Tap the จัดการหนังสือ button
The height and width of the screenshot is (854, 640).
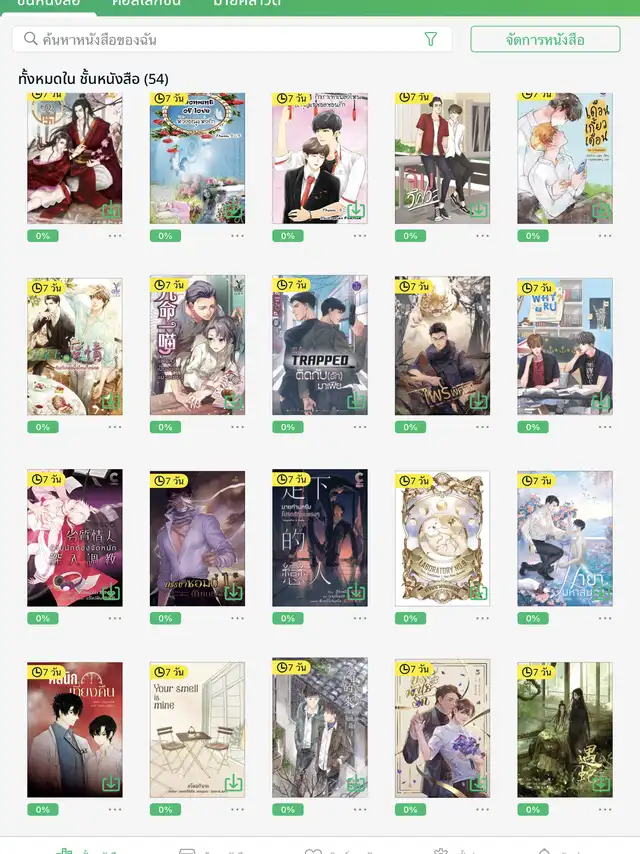545,40
